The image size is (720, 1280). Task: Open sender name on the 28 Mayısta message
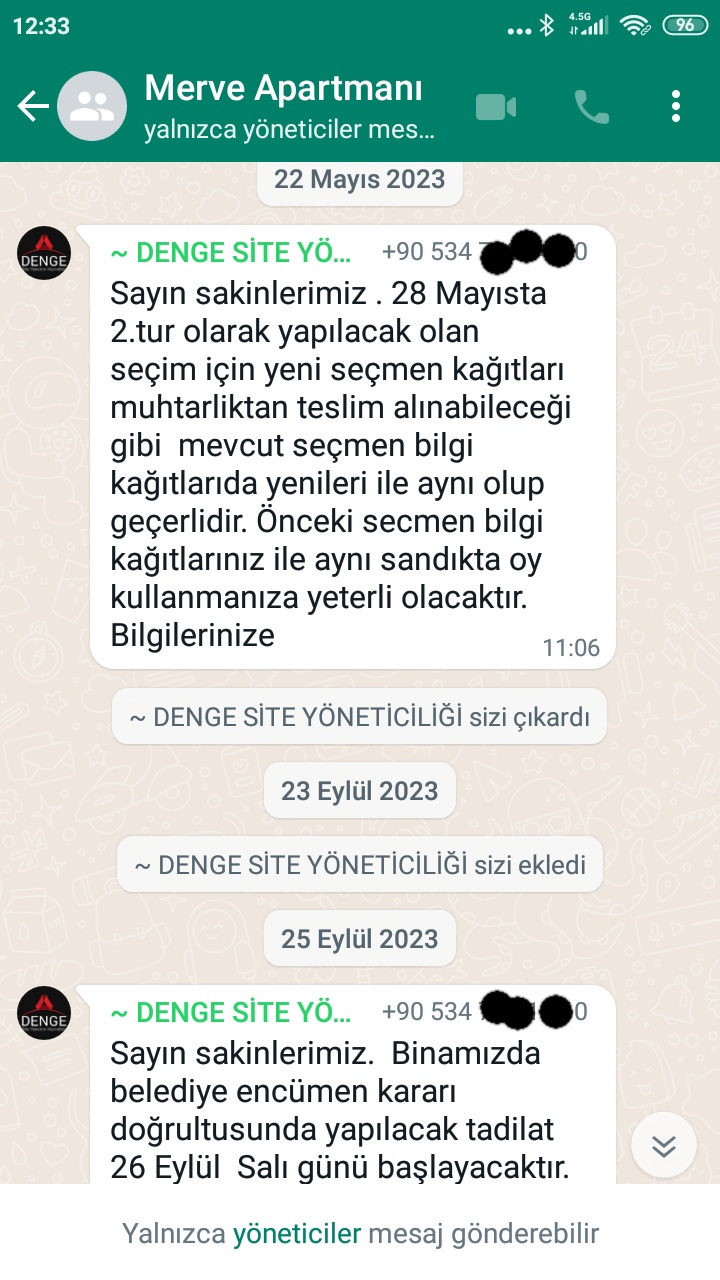[231, 253]
